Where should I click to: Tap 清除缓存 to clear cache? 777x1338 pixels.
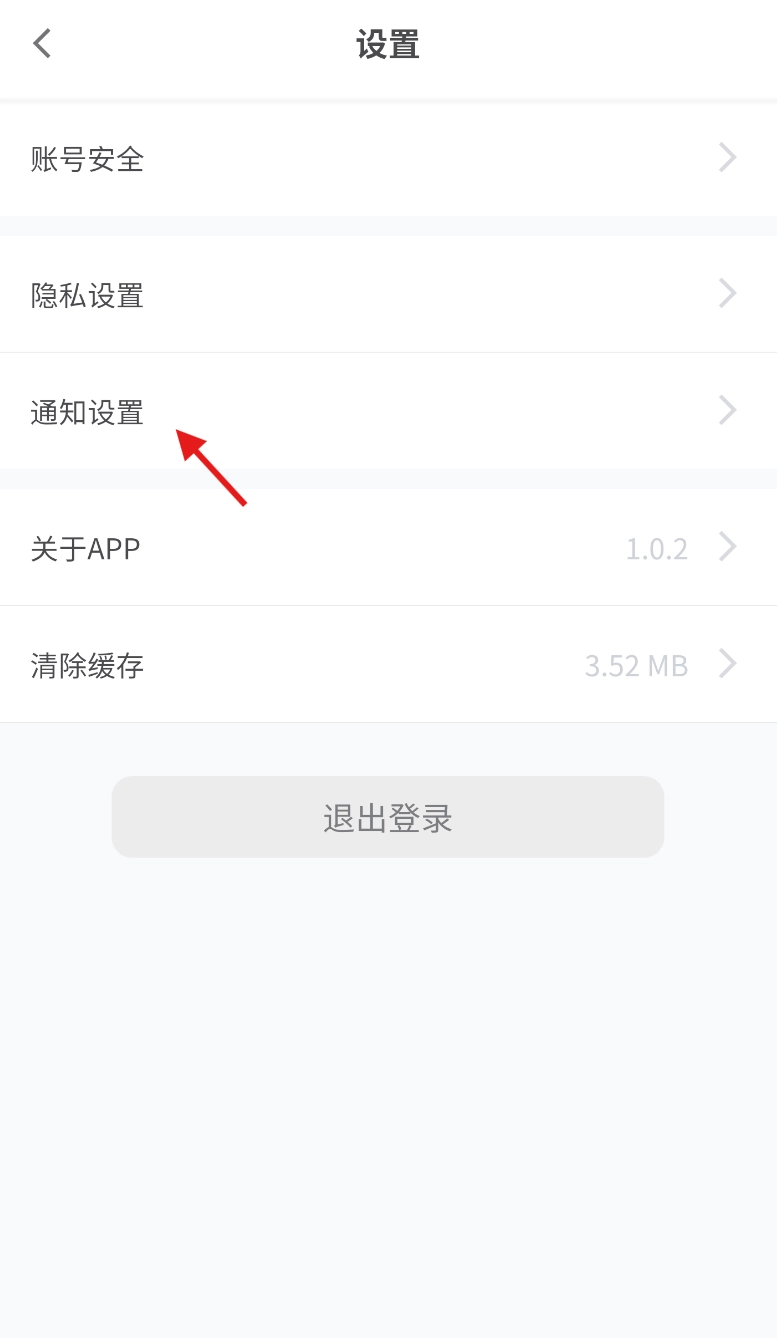click(388, 665)
